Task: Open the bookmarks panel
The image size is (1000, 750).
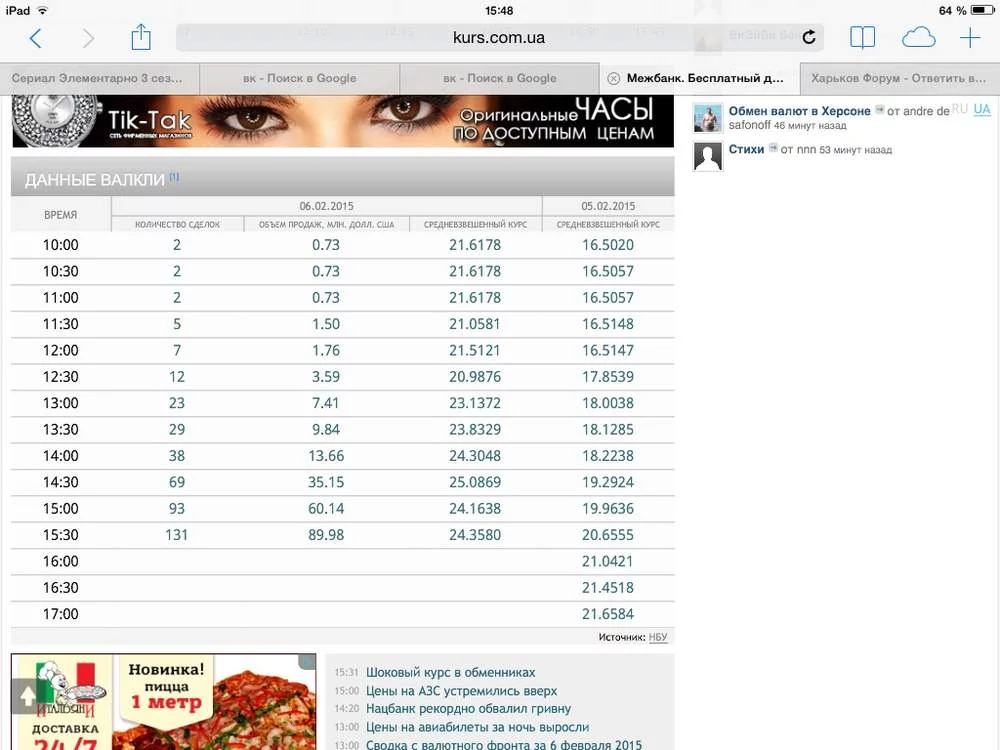Action: (862, 38)
